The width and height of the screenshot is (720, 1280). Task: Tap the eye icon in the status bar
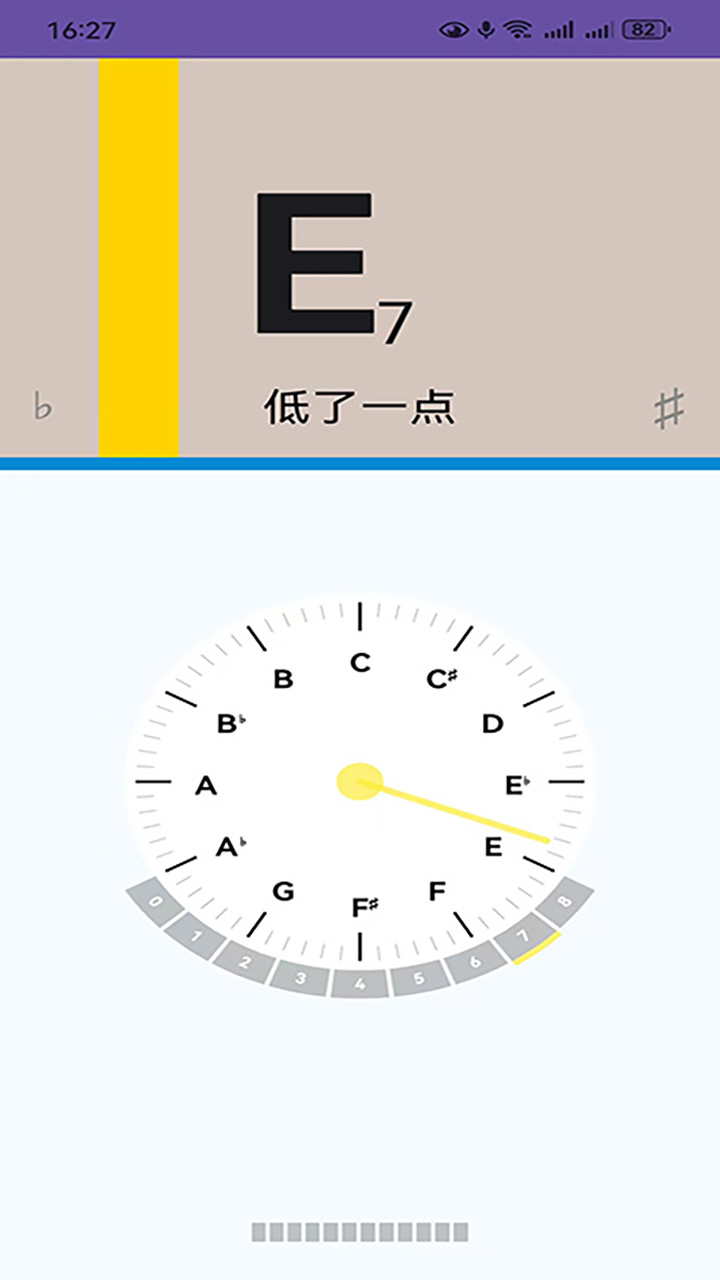coord(451,29)
